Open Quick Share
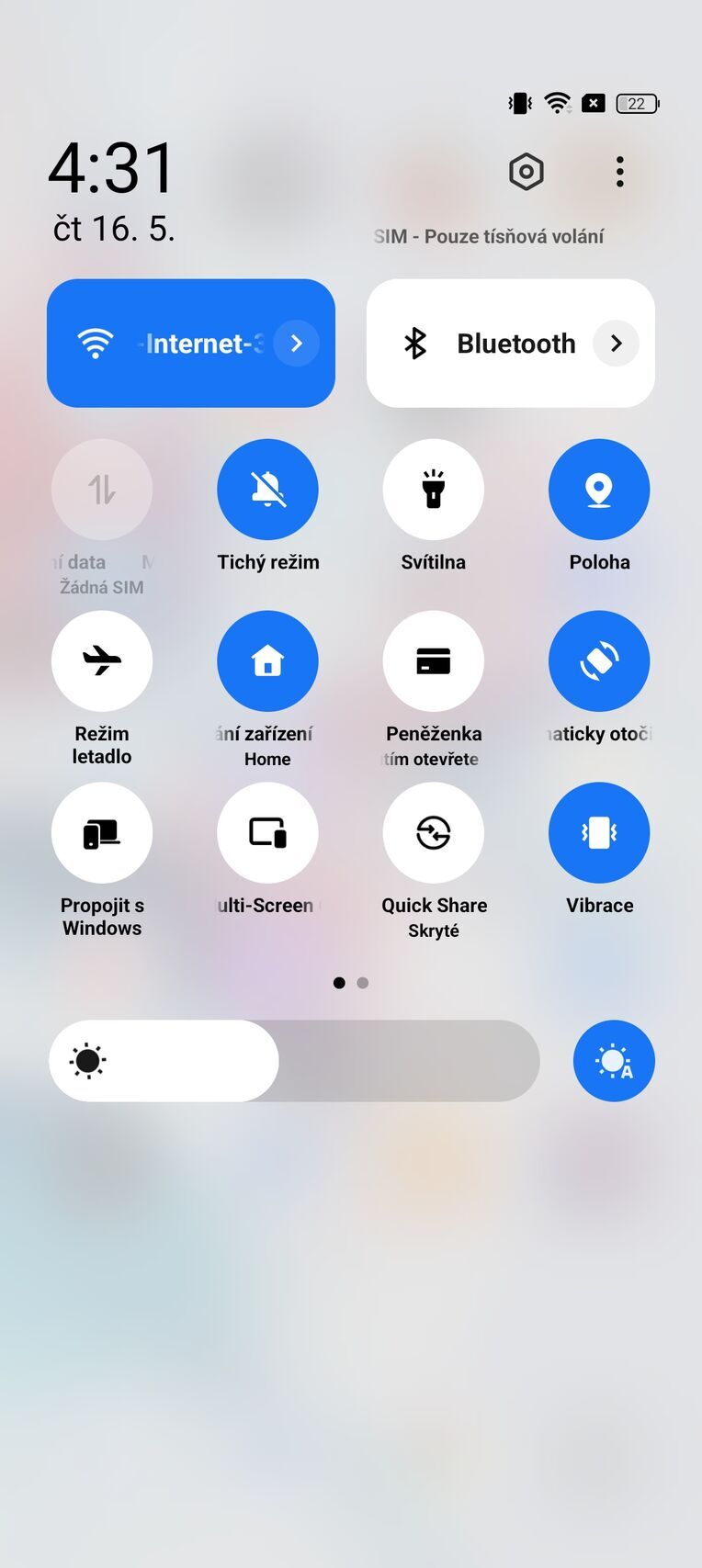Screen dimensions: 702x1568 click(x=433, y=831)
